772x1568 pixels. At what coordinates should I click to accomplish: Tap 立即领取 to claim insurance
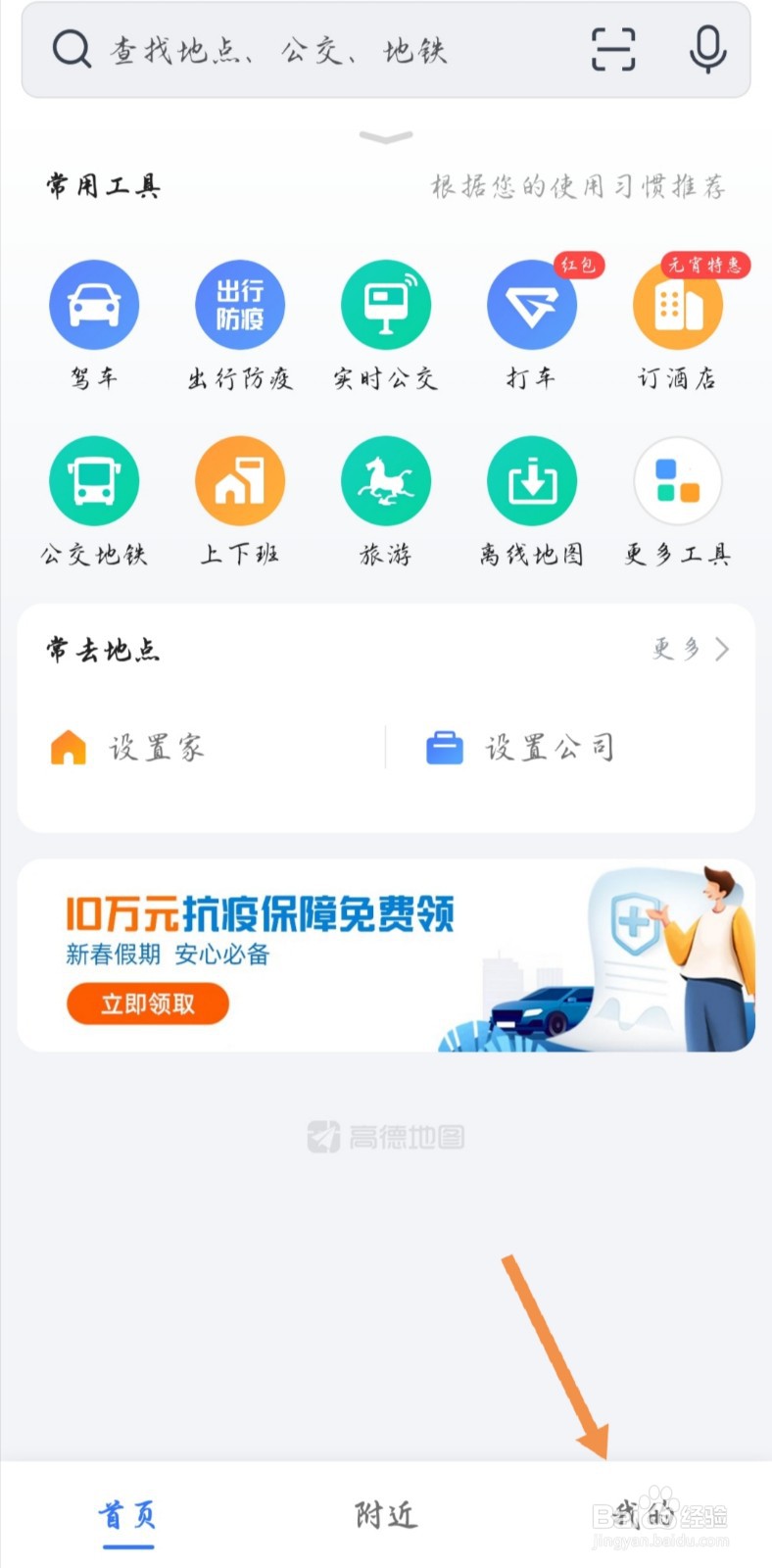147,1004
